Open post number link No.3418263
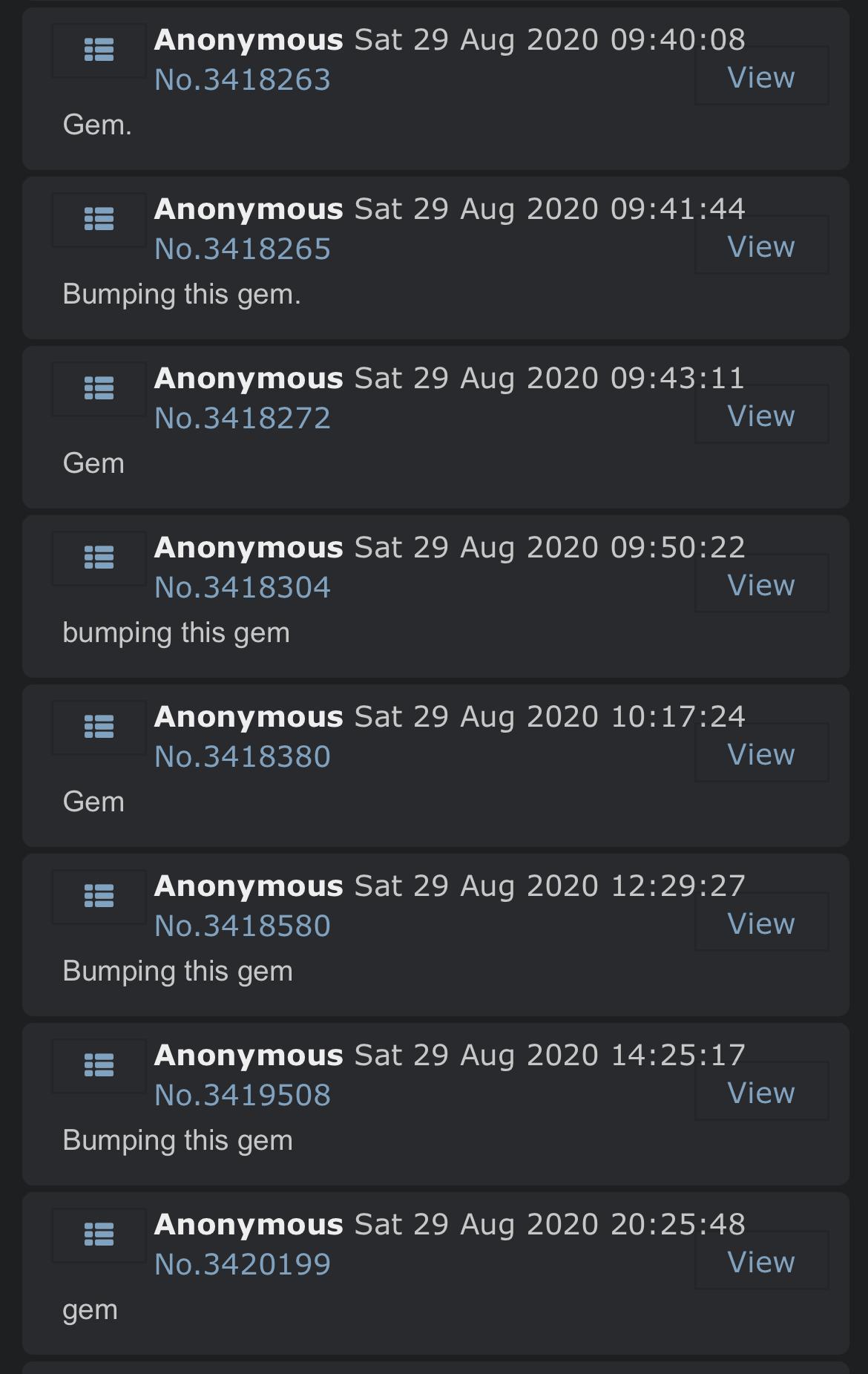The image size is (868, 1374). tap(242, 79)
